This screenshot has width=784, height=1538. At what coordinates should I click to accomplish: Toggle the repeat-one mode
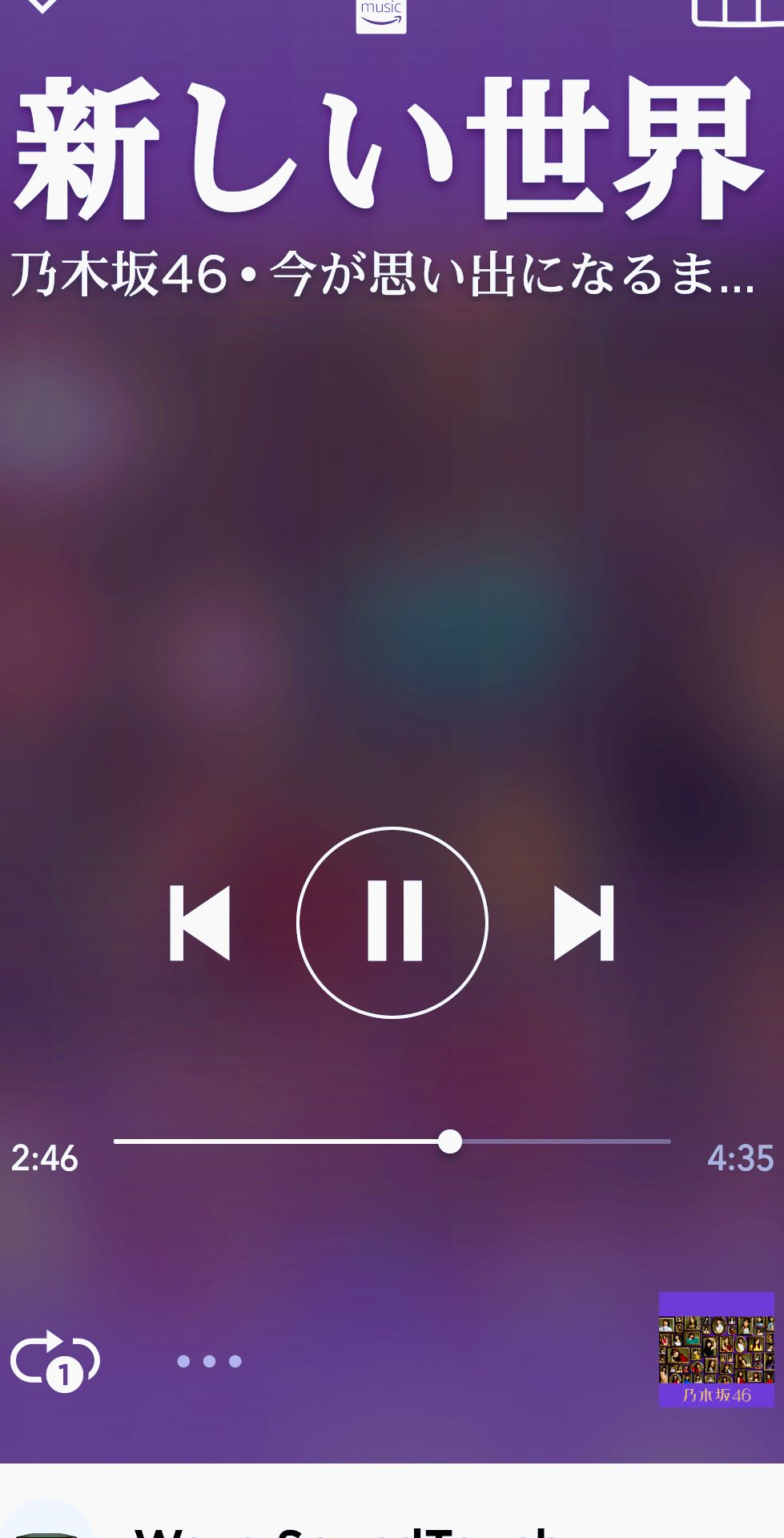pyautogui.click(x=55, y=1360)
